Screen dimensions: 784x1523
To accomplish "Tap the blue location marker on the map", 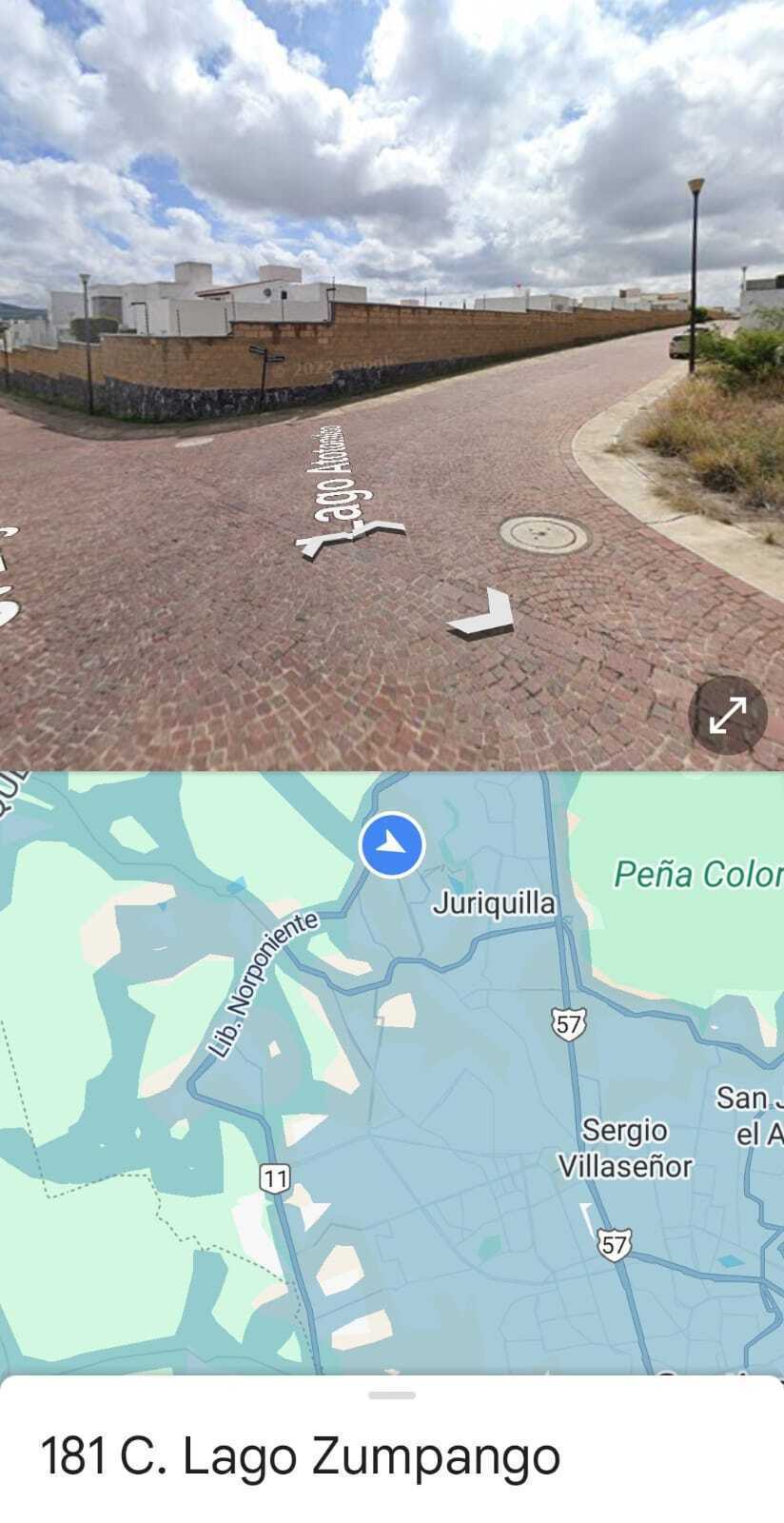I will [x=392, y=844].
